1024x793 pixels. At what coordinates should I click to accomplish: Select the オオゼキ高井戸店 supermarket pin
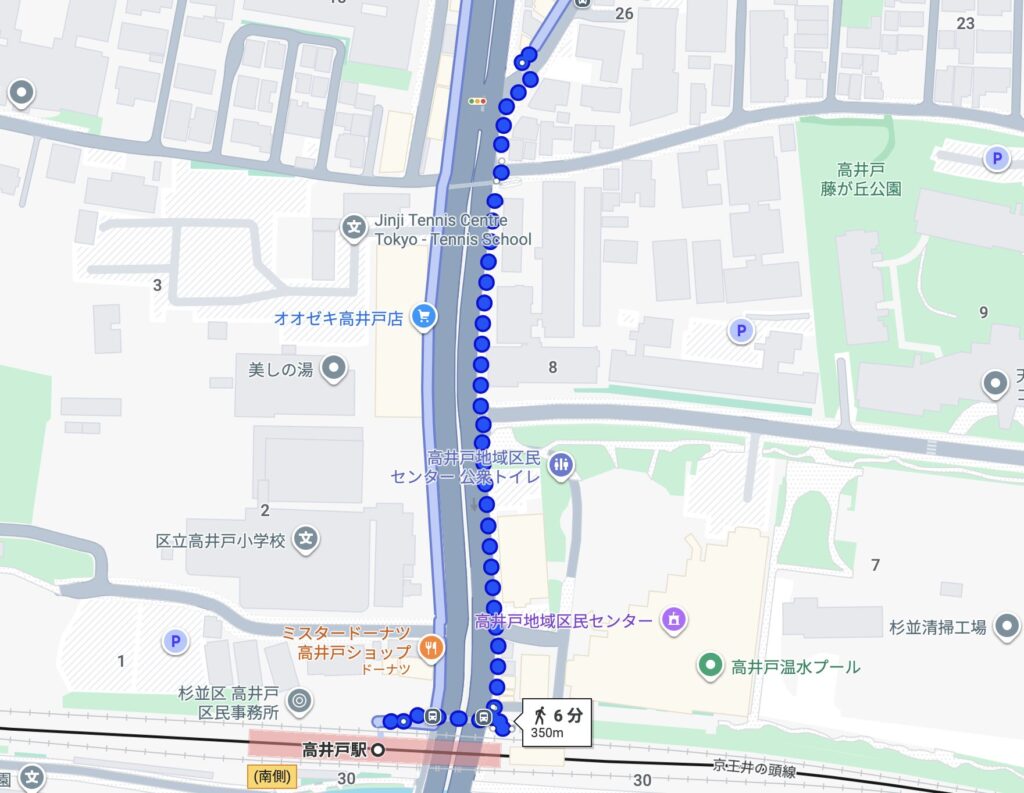click(x=424, y=318)
